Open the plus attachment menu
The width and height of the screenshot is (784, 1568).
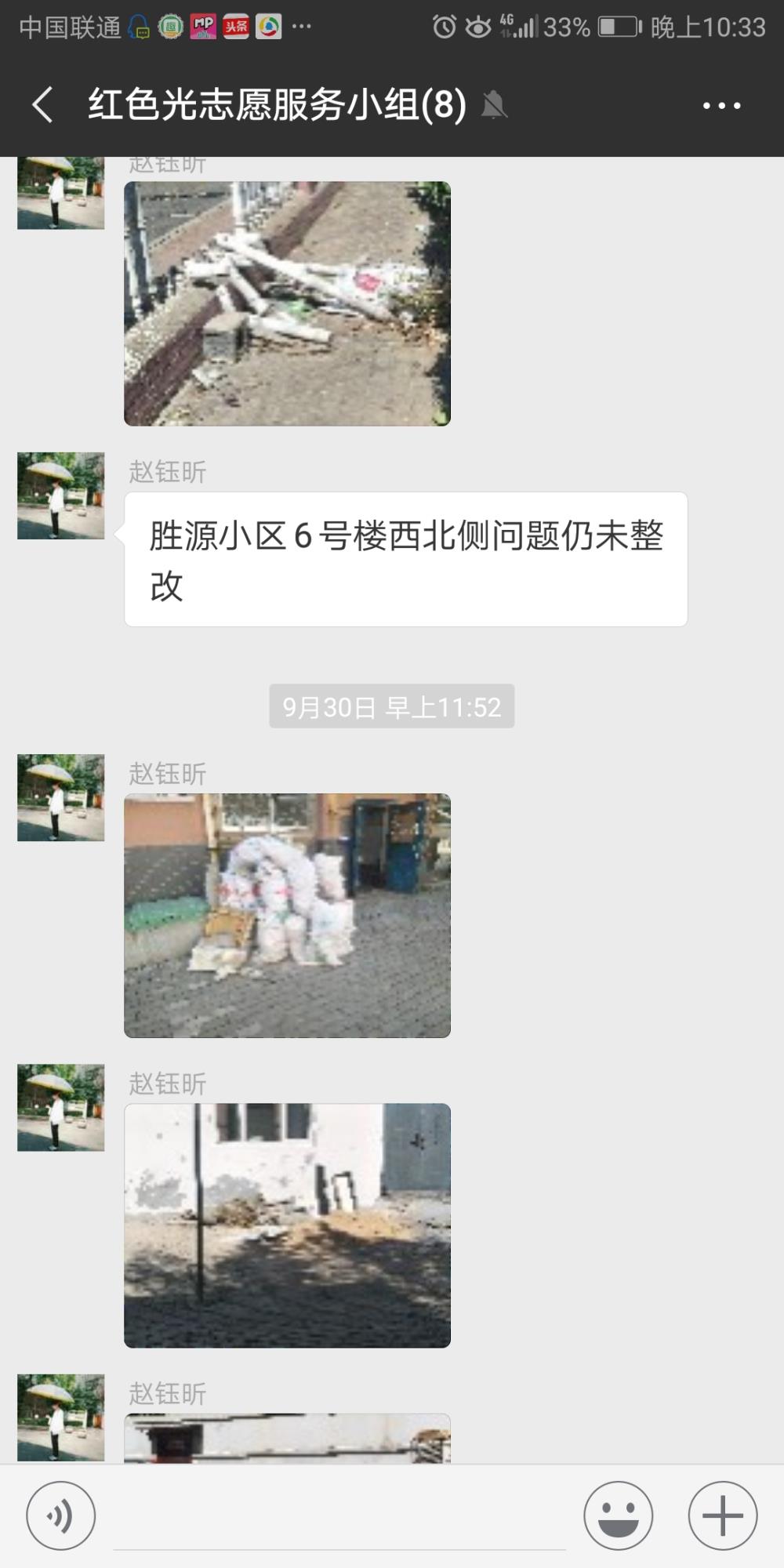point(723,1515)
